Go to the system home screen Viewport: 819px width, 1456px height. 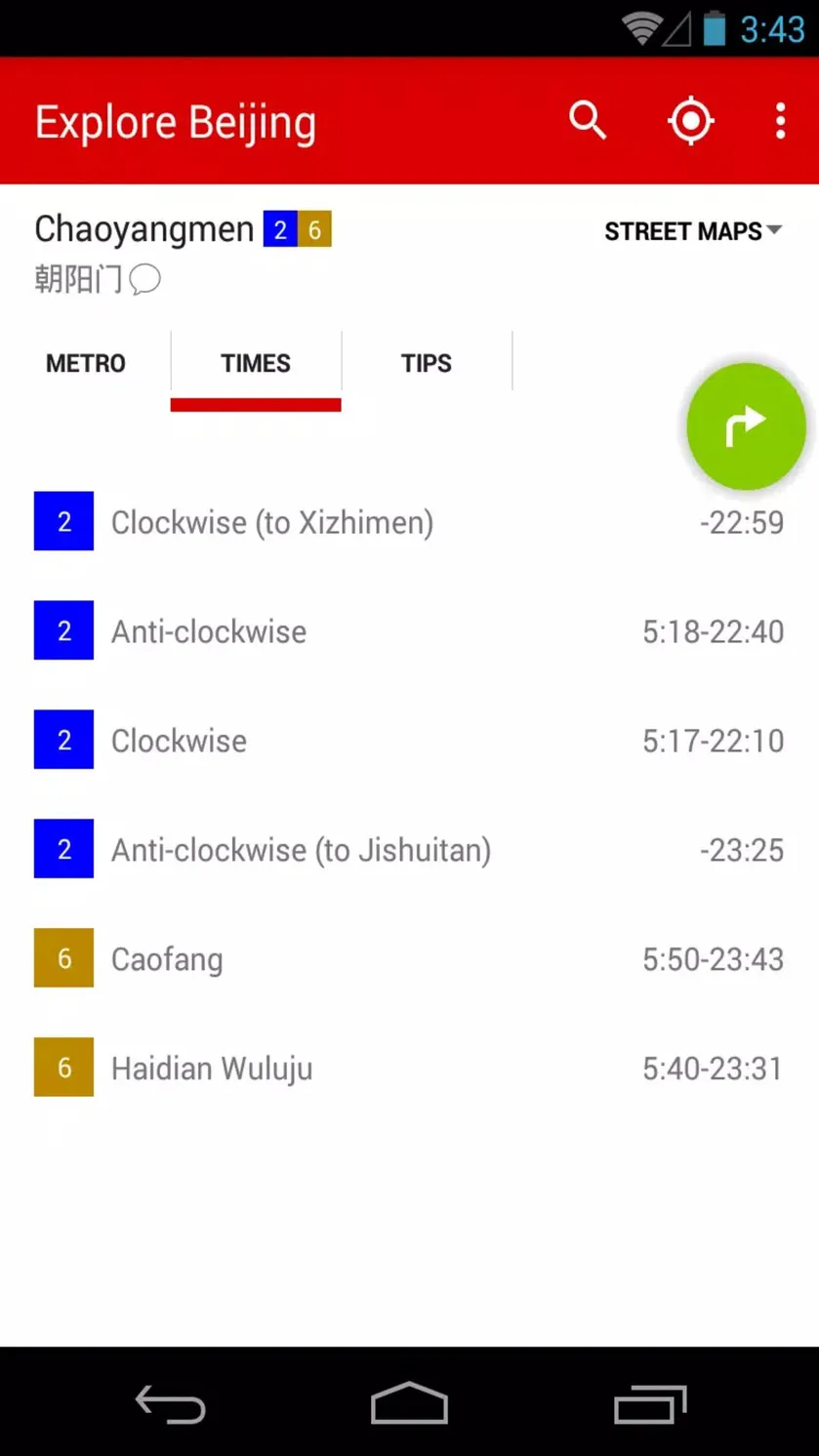pyautogui.click(x=409, y=1403)
